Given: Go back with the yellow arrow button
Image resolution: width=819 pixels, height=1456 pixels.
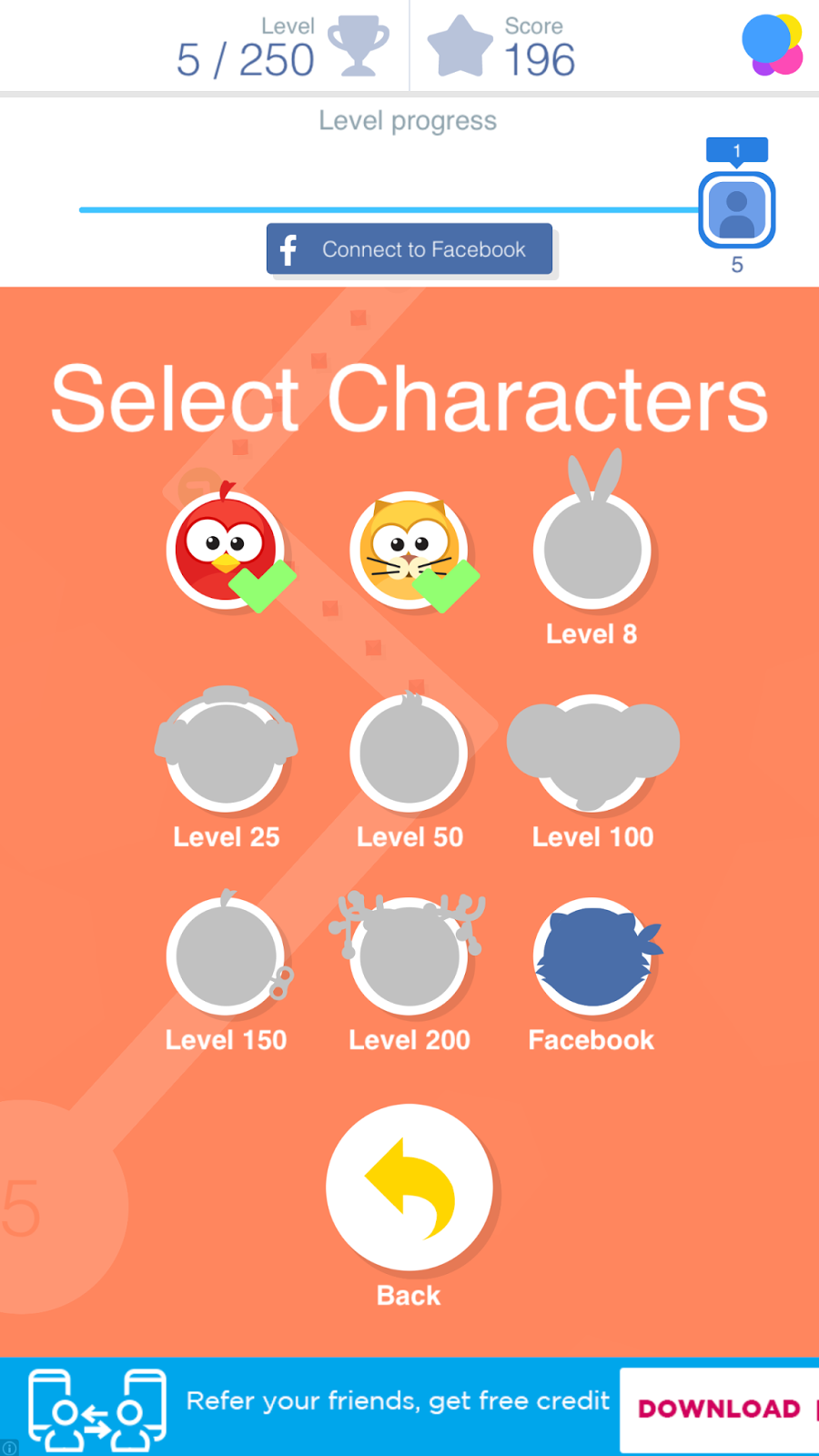Looking at the screenshot, I should pos(409,1187).
